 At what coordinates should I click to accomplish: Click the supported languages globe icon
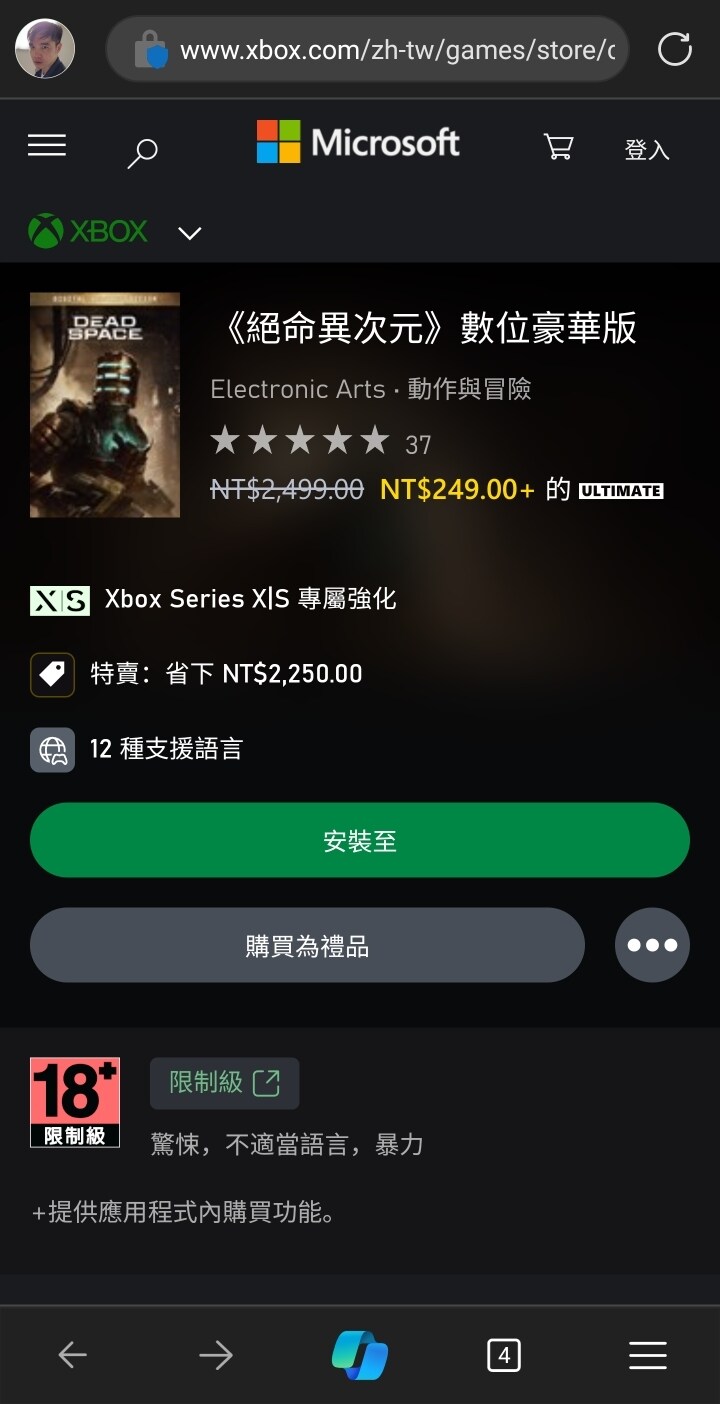point(52,749)
